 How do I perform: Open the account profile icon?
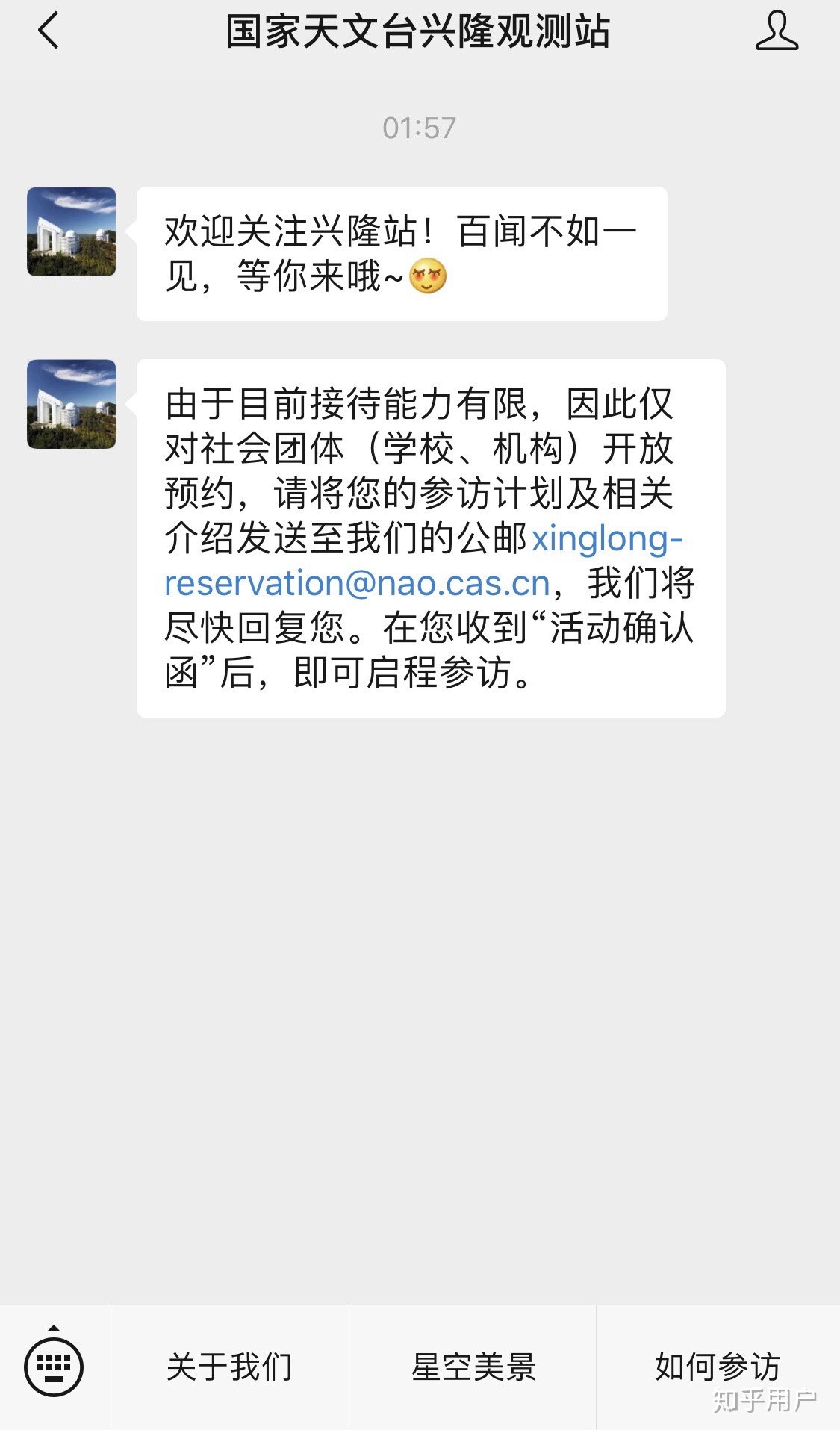[777, 31]
